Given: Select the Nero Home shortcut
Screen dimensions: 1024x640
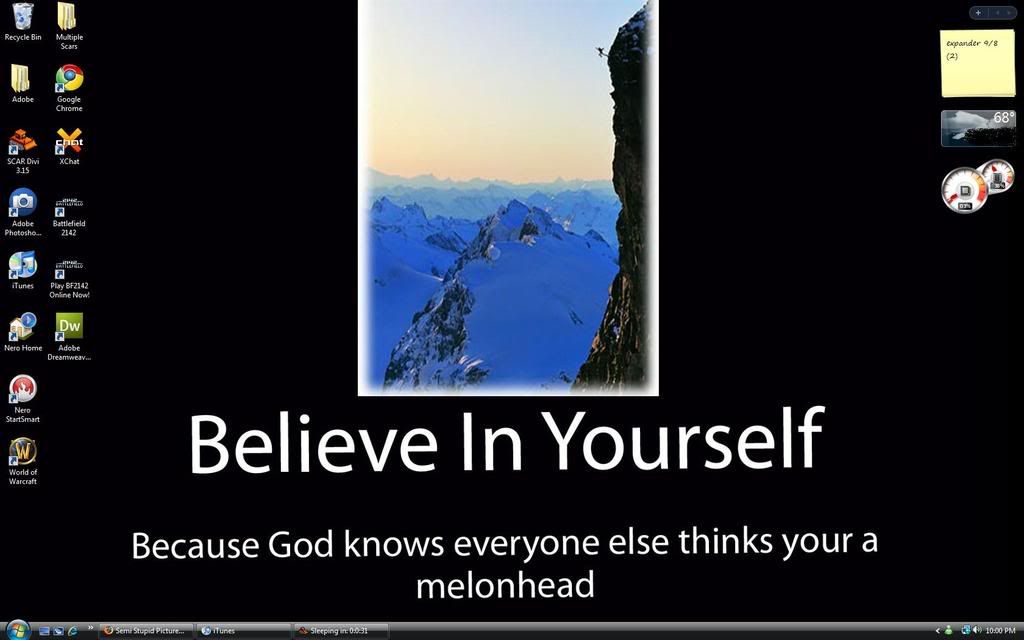Looking at the screenshot, I should coord(22,327).
